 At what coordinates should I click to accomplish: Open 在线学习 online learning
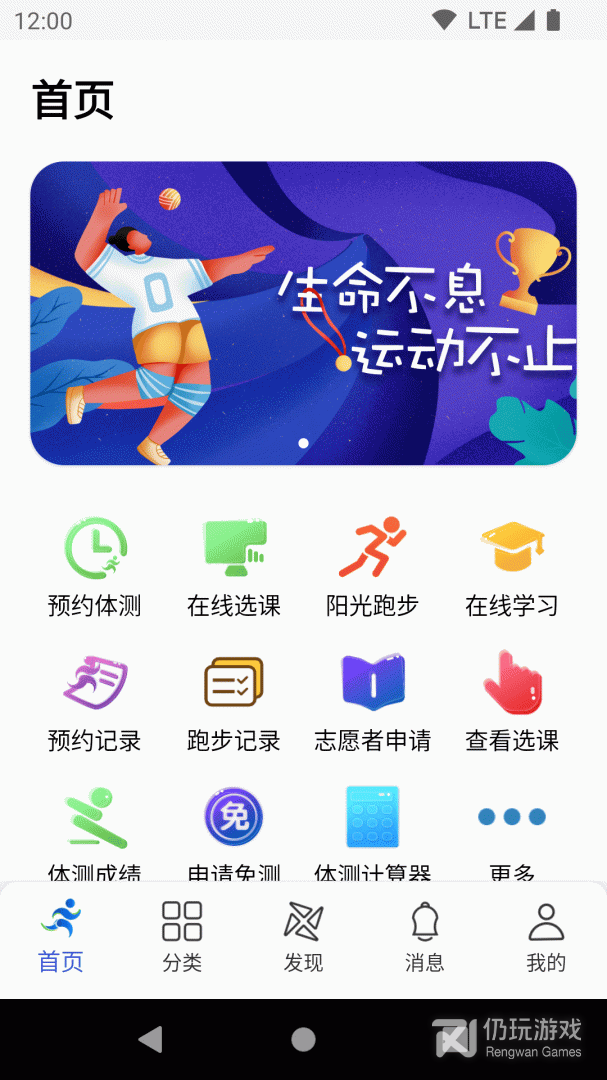tap(511, 566)
